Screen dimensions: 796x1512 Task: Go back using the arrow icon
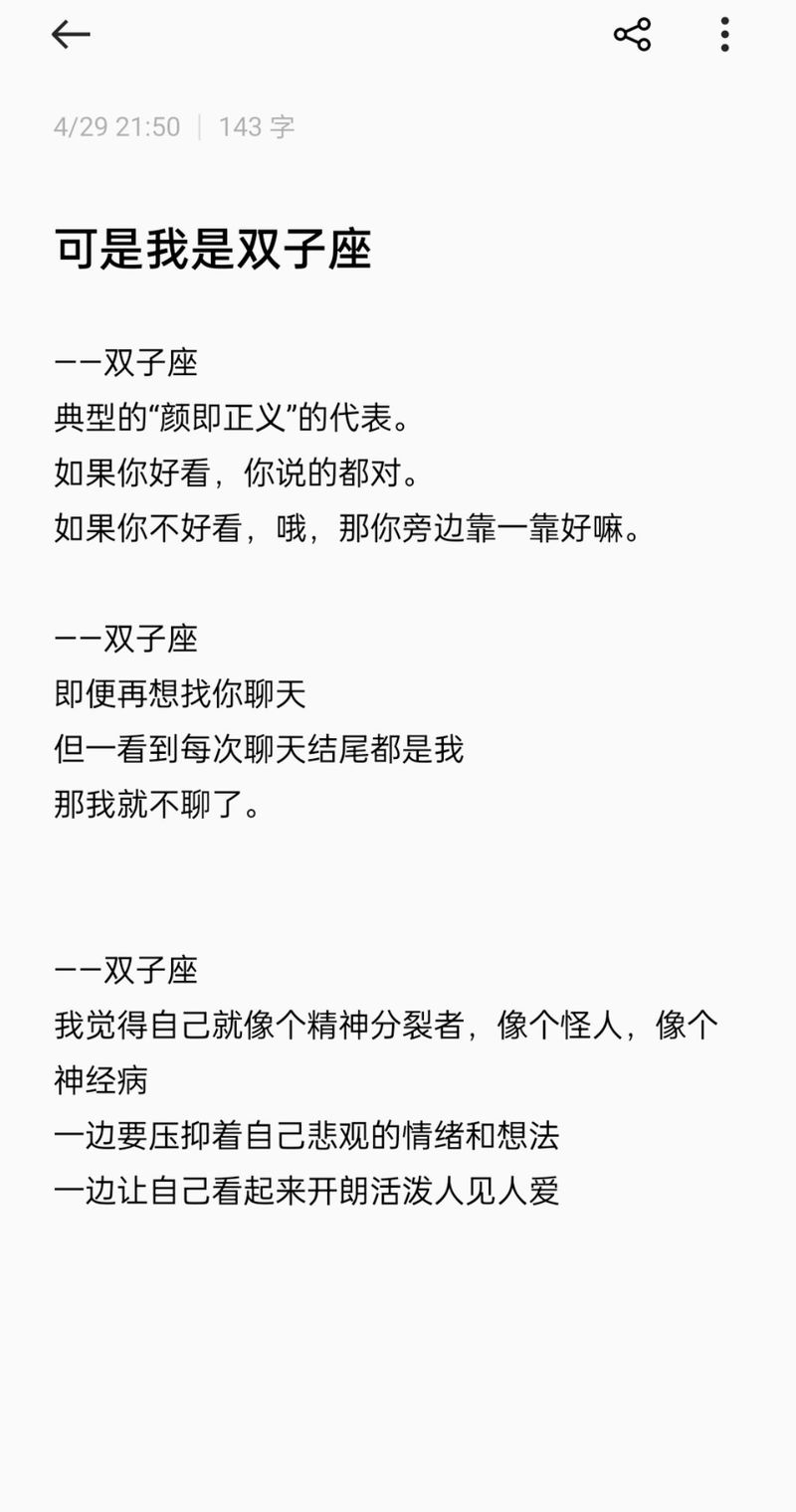click(x=70, y=35)
